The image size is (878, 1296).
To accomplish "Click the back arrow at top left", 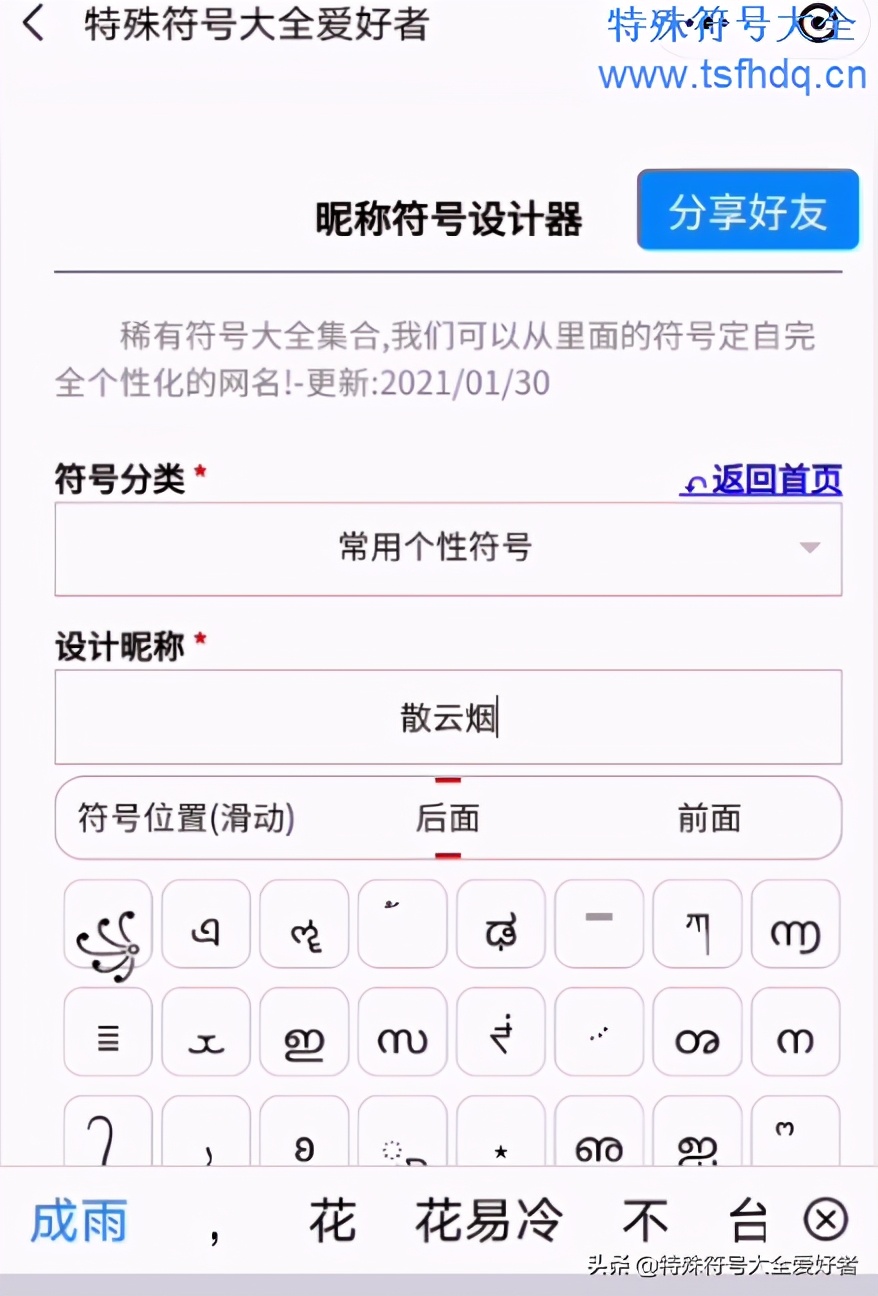I will pos(33,26).
